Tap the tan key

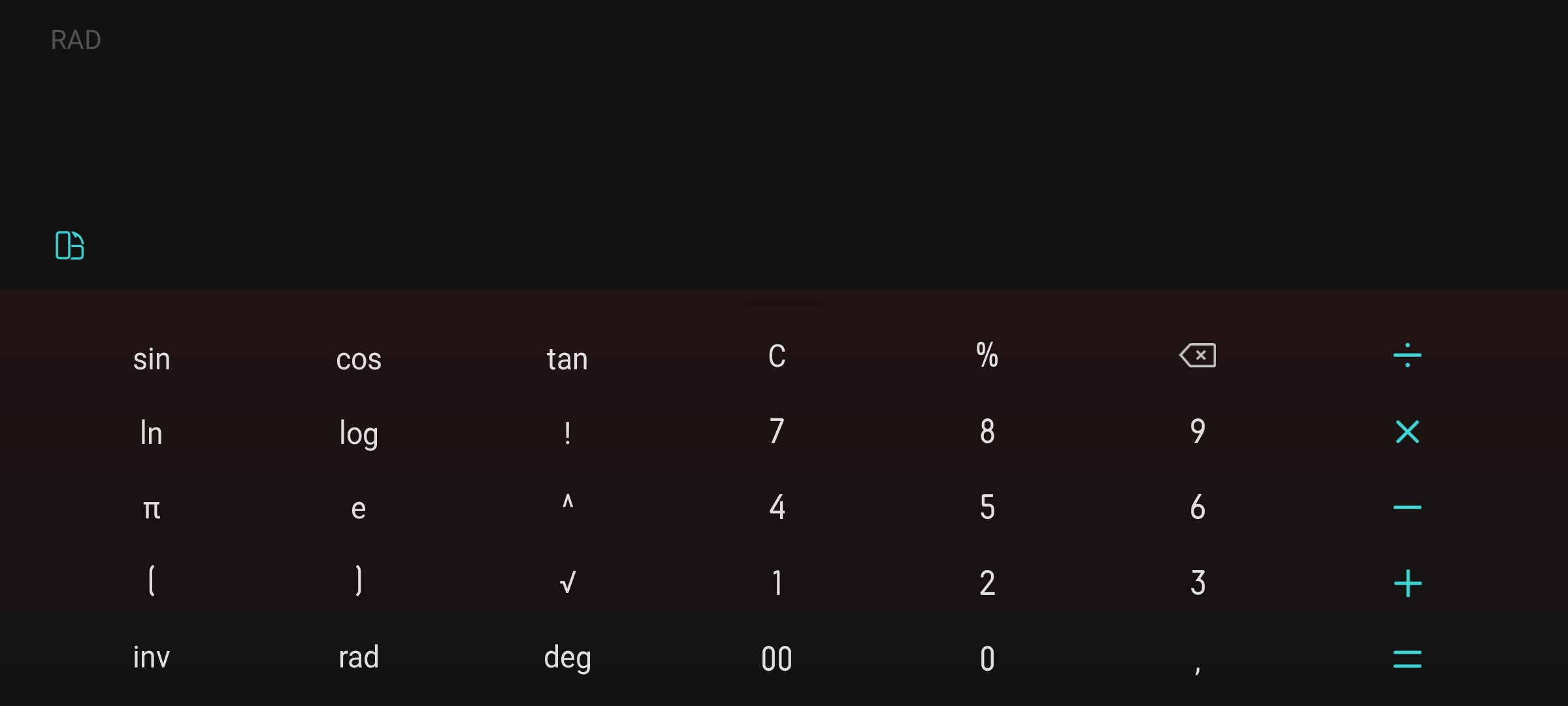tap(567, 359)
